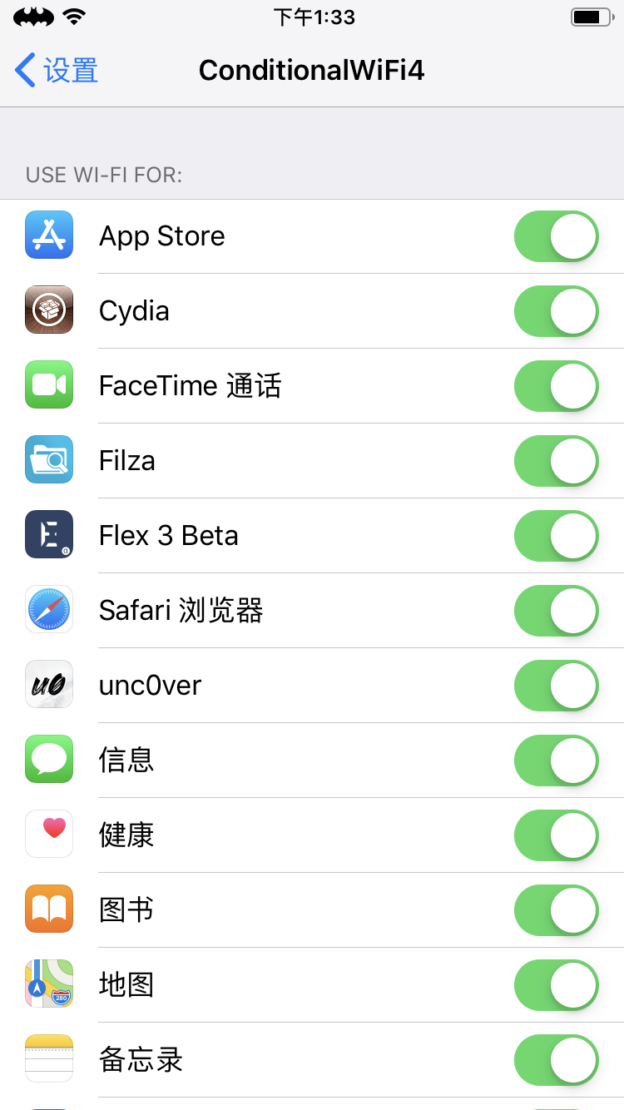Toggle the Flex 3 Beta switch
The height and width of the screenshot is (1110, 624).
click(x=556, y=536)
